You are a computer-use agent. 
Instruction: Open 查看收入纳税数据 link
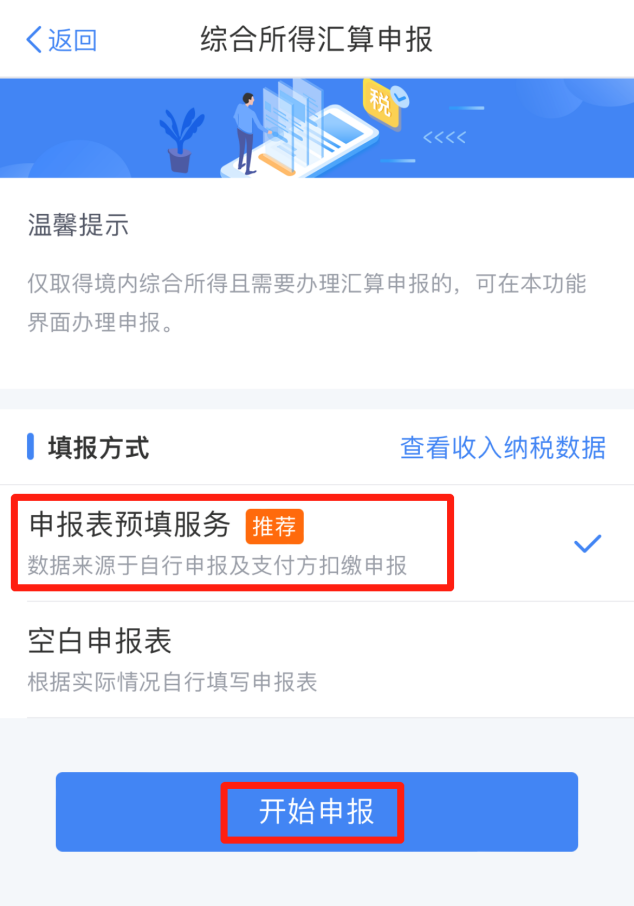pyautogui.click(x=503, y=447)
